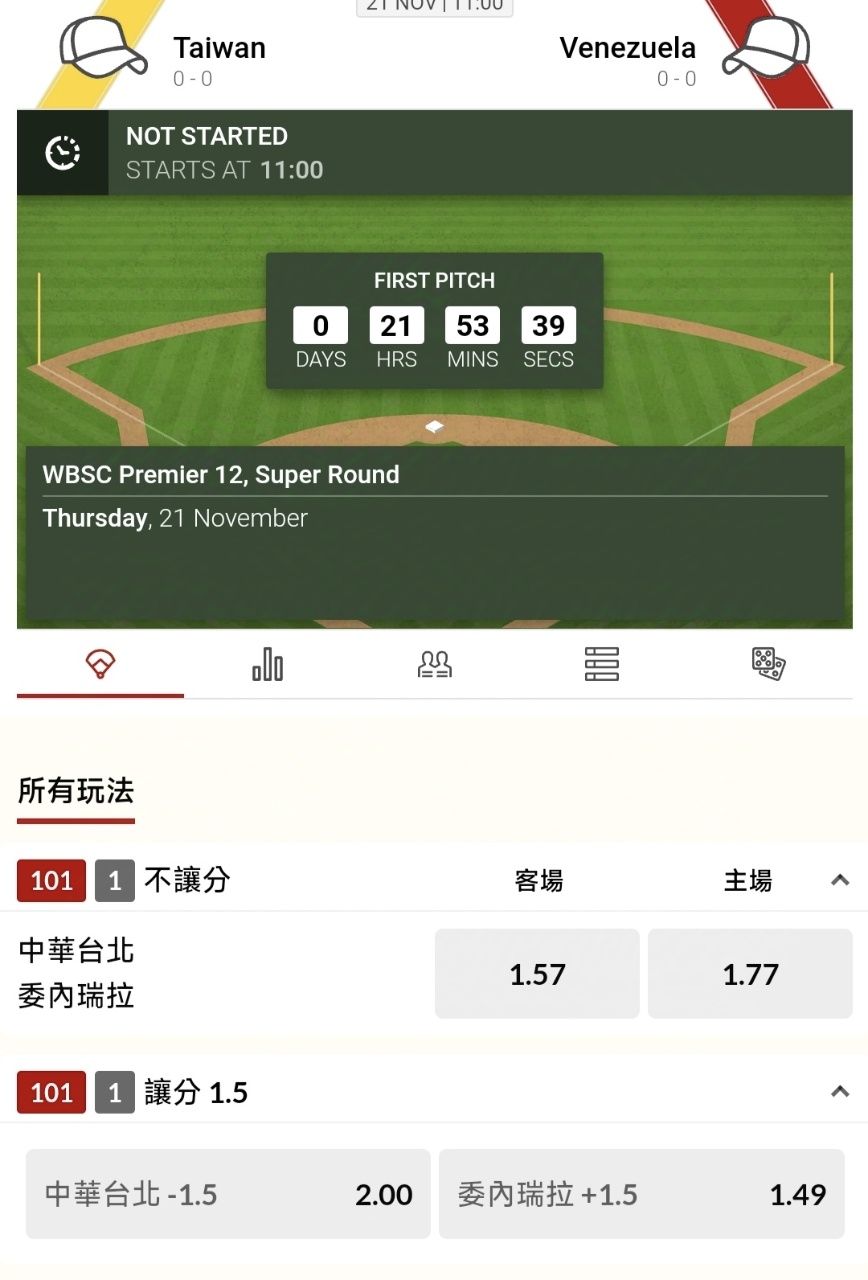Select the 客場 odds 1.57
This screenshot has width=868, height=1280.
[x=537, y=974]
